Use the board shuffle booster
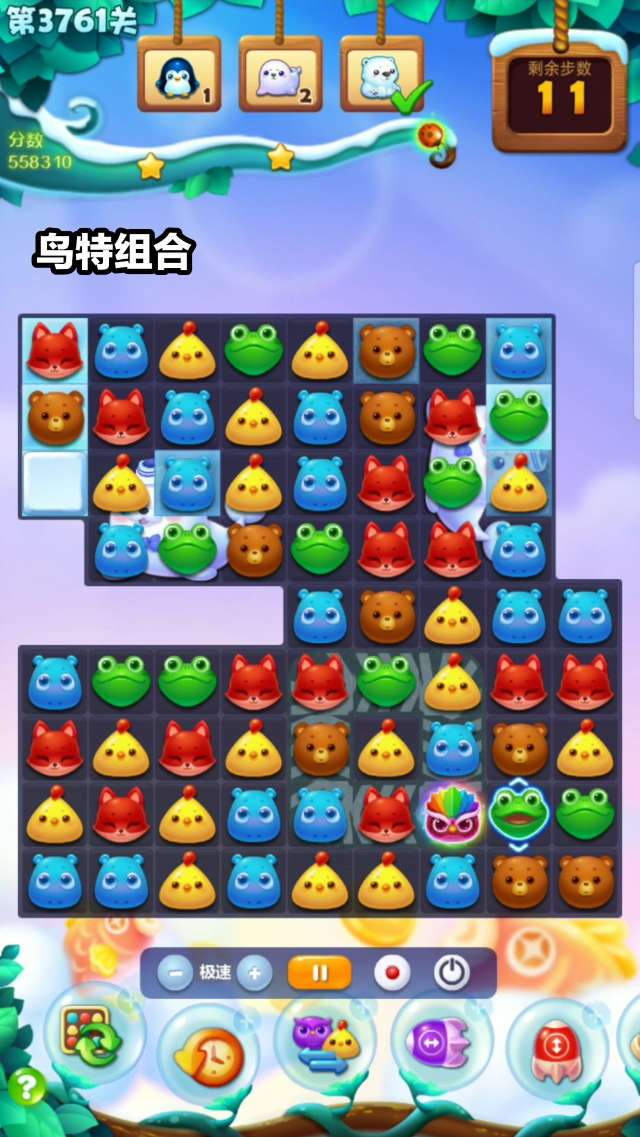The height and width of the screenshot is (1137, 640). pyautogui.click(x=92, y=1037)
